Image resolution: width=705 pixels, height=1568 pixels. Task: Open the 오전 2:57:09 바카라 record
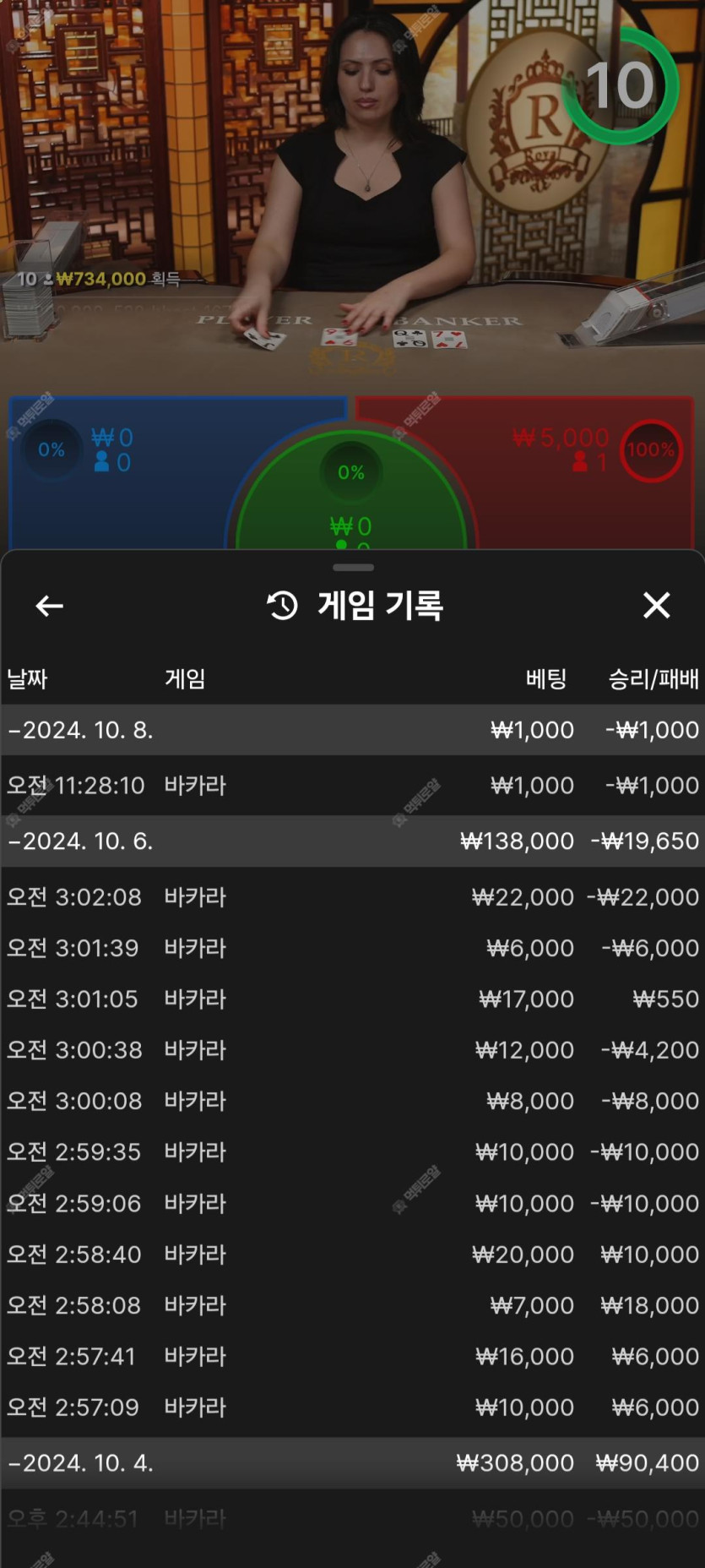[352, 1407]
